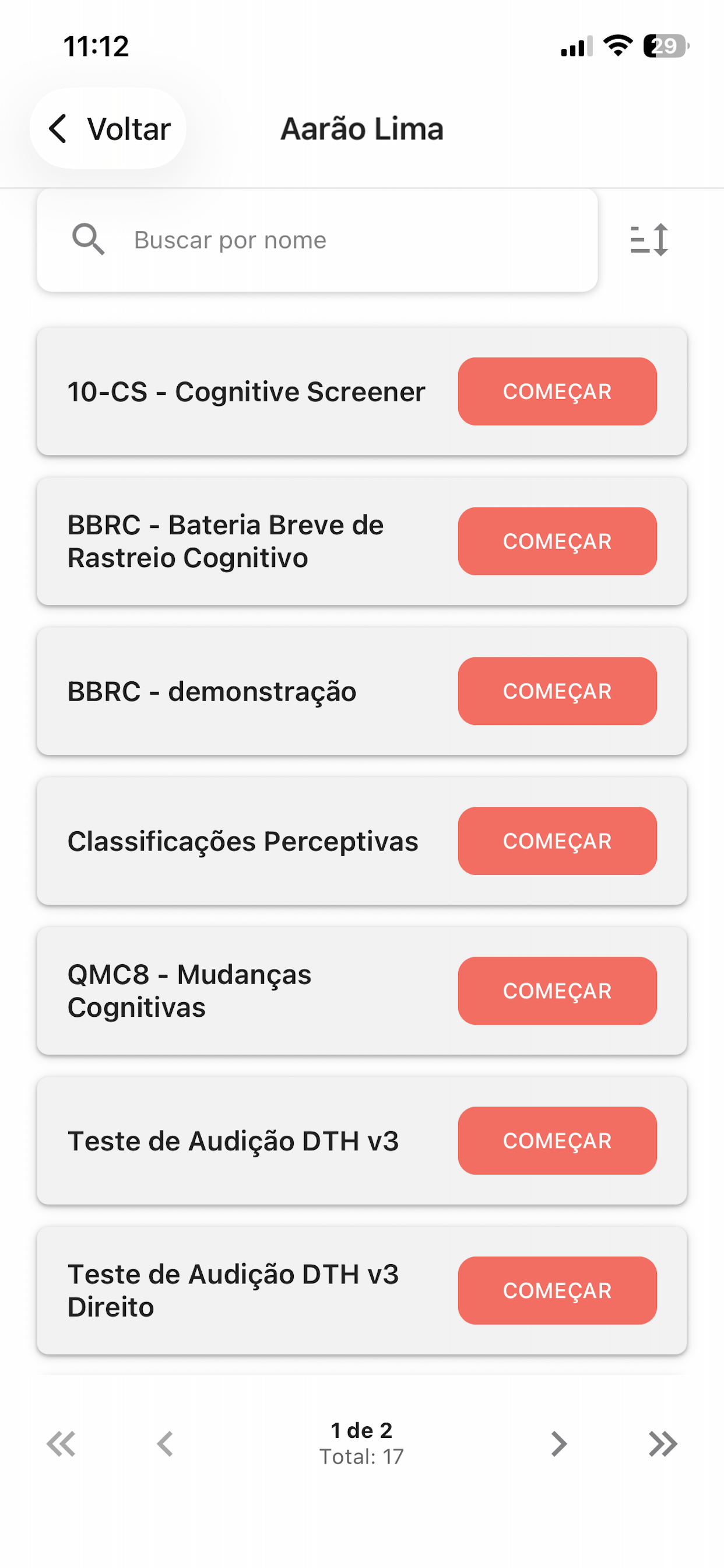Begin QMC8 - Mudanças Cognitivas

[x=557, y=991]
